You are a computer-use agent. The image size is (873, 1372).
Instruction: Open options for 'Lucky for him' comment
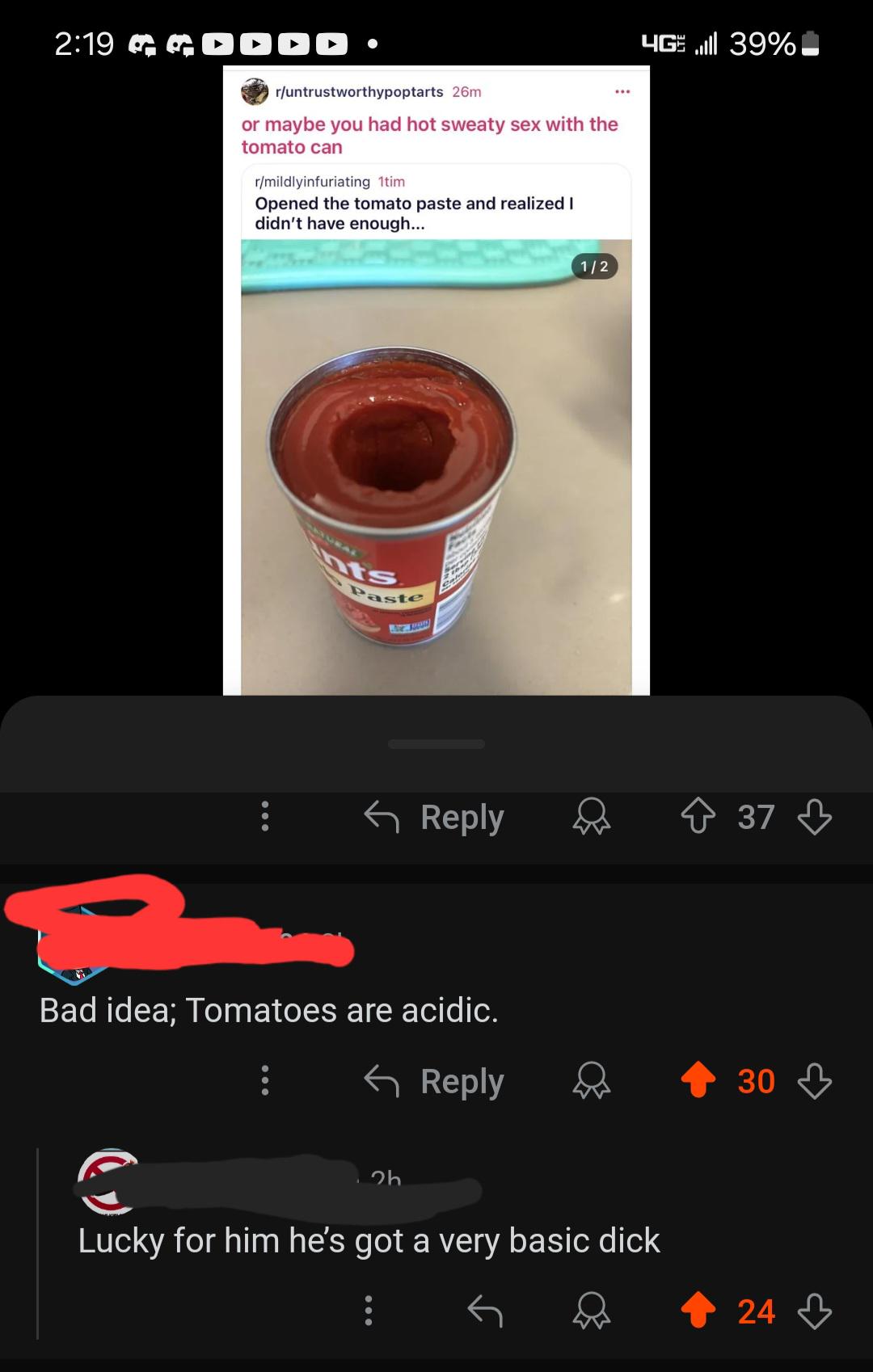[x=368, y=1310]
